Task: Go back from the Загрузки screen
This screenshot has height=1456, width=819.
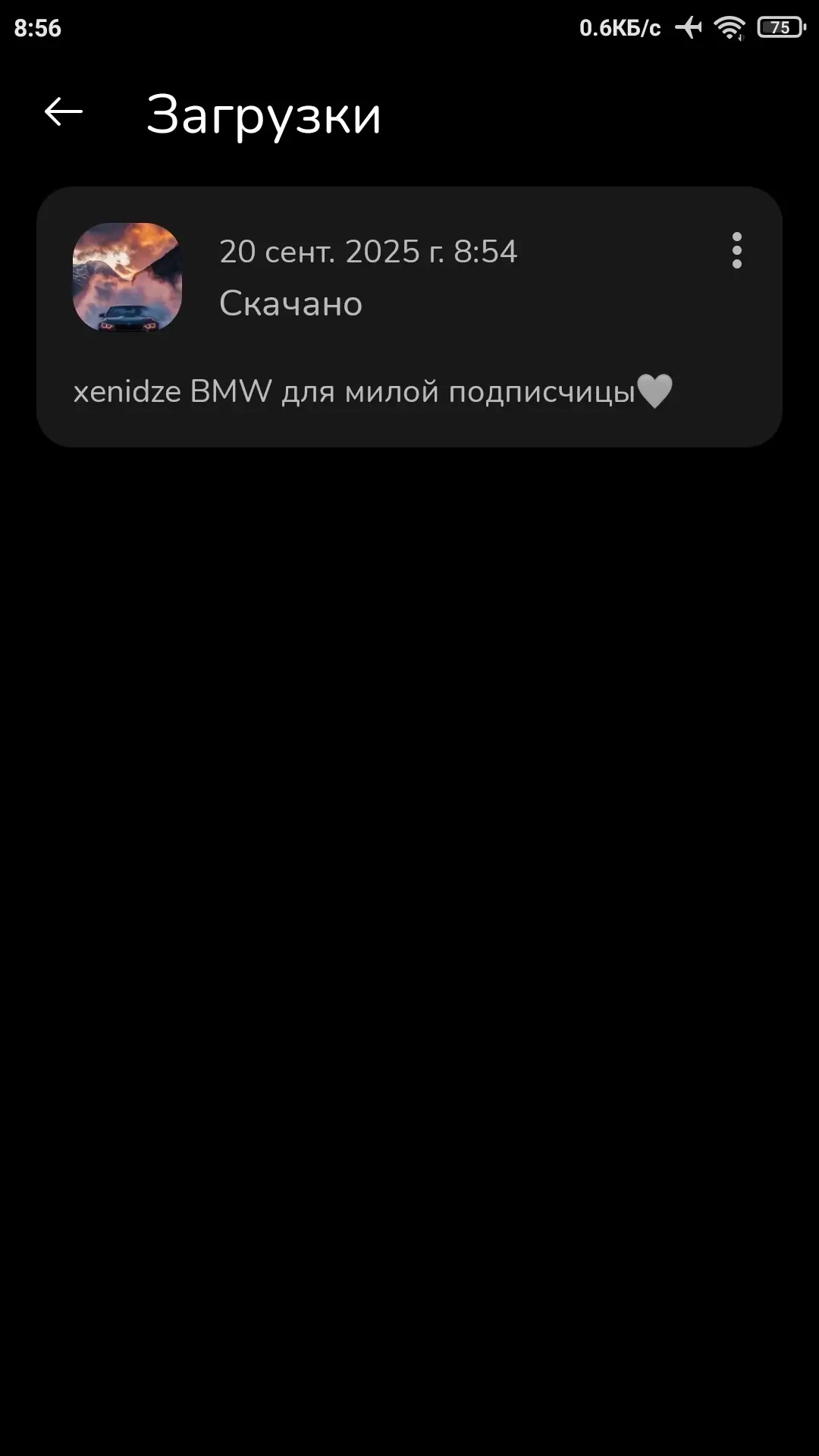Action: (63, 112)
